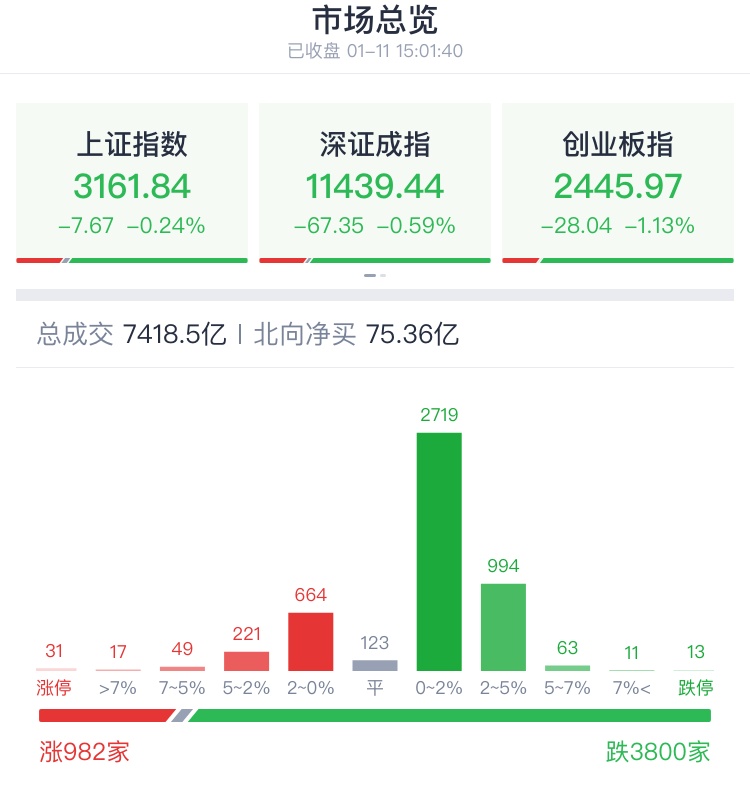View the 深证成指 index card

coord(375,183)
